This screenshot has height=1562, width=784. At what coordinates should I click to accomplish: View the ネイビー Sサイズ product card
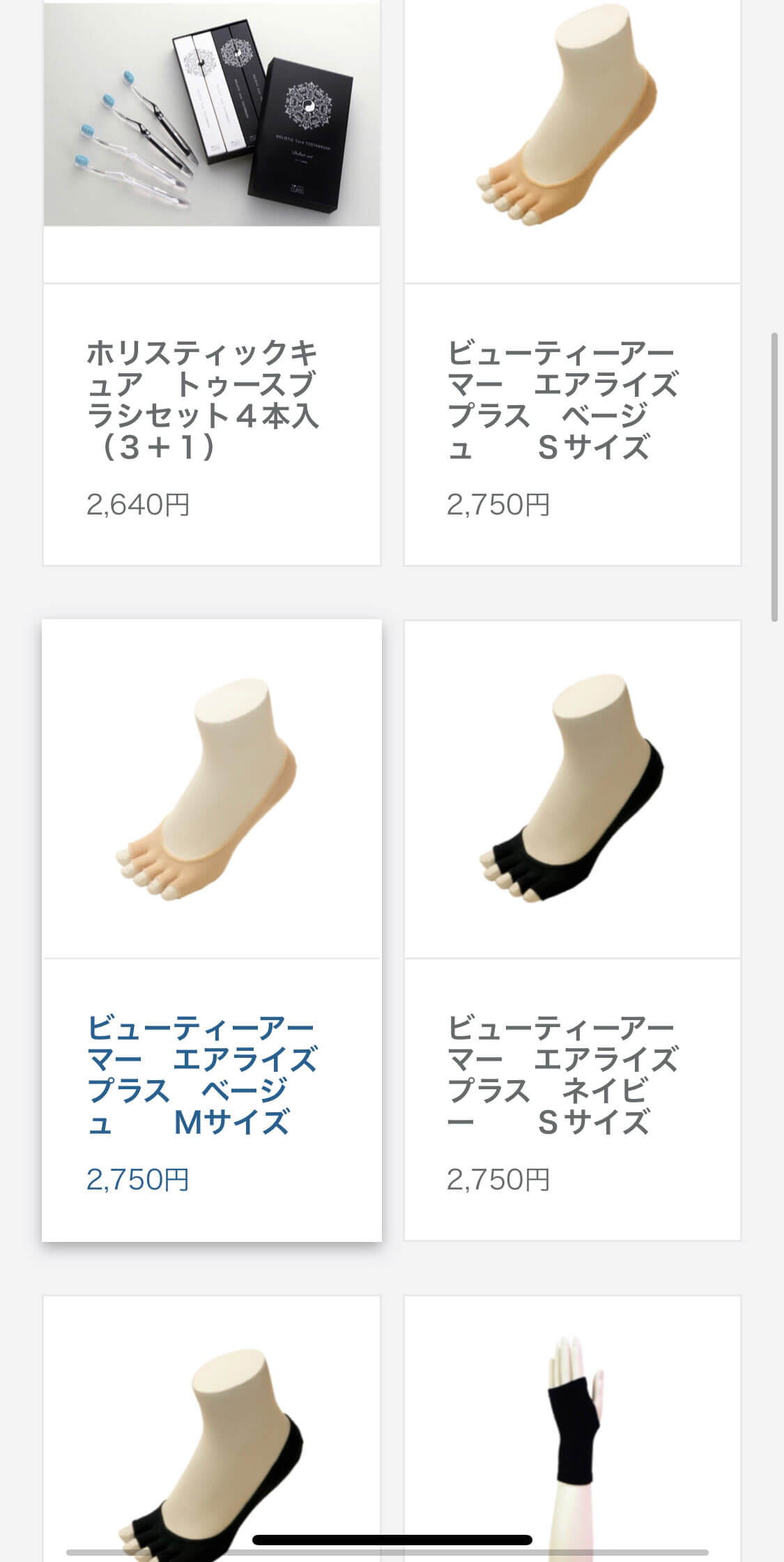pos(572,931)
